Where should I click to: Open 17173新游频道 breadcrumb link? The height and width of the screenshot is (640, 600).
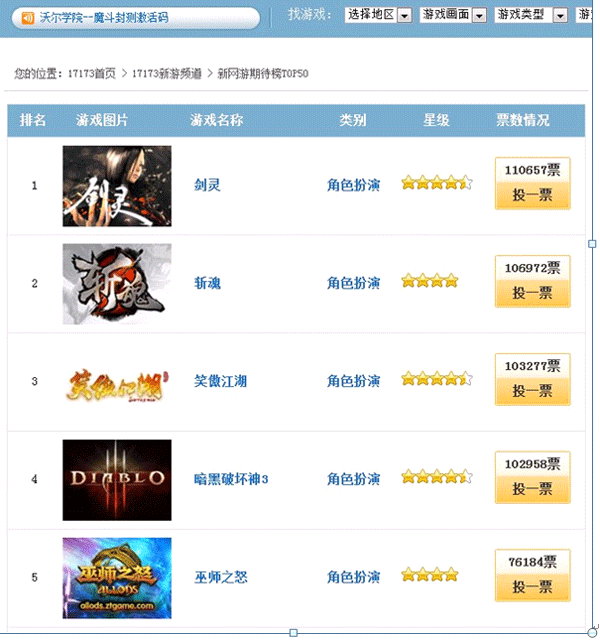click(x=166, y=74)
